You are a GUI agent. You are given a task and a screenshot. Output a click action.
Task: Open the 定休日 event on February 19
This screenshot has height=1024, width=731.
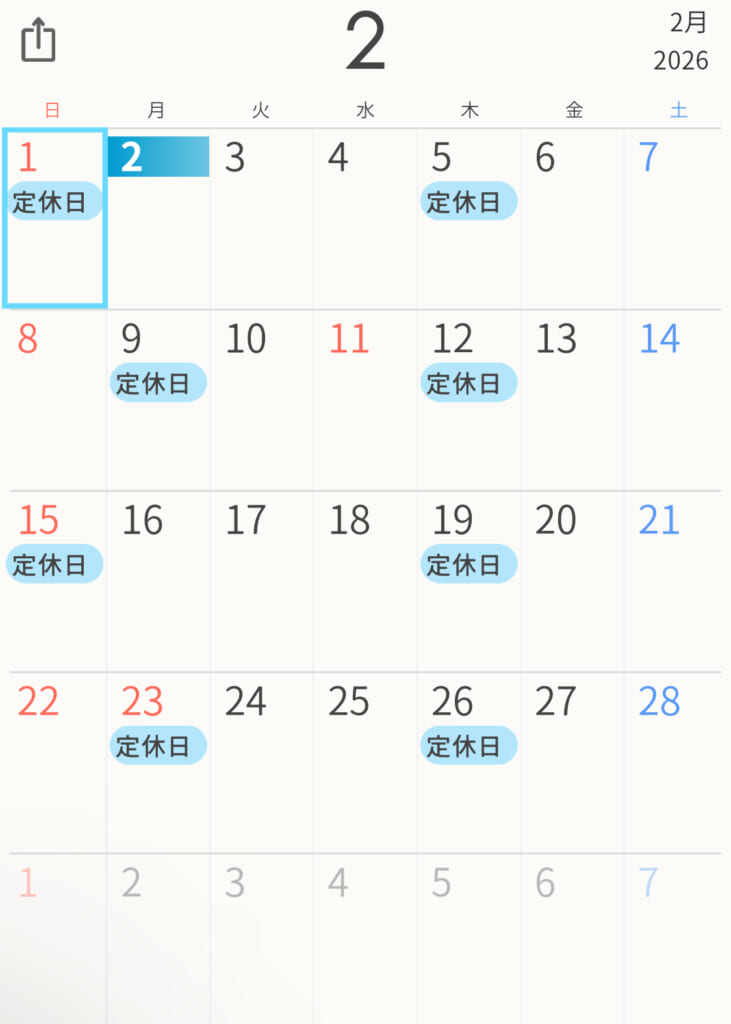[x=468, y=564]
